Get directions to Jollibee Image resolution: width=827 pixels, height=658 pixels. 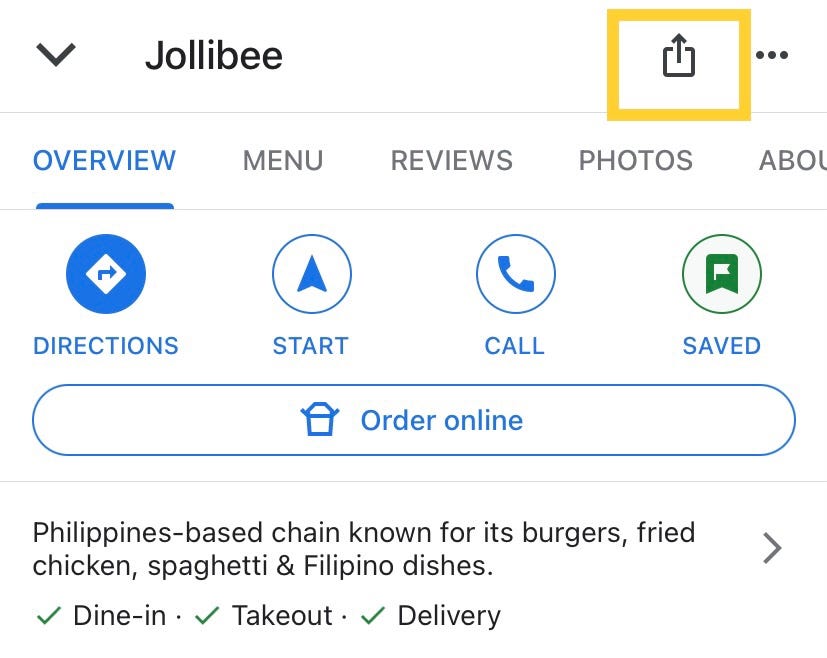coord(106,274)
